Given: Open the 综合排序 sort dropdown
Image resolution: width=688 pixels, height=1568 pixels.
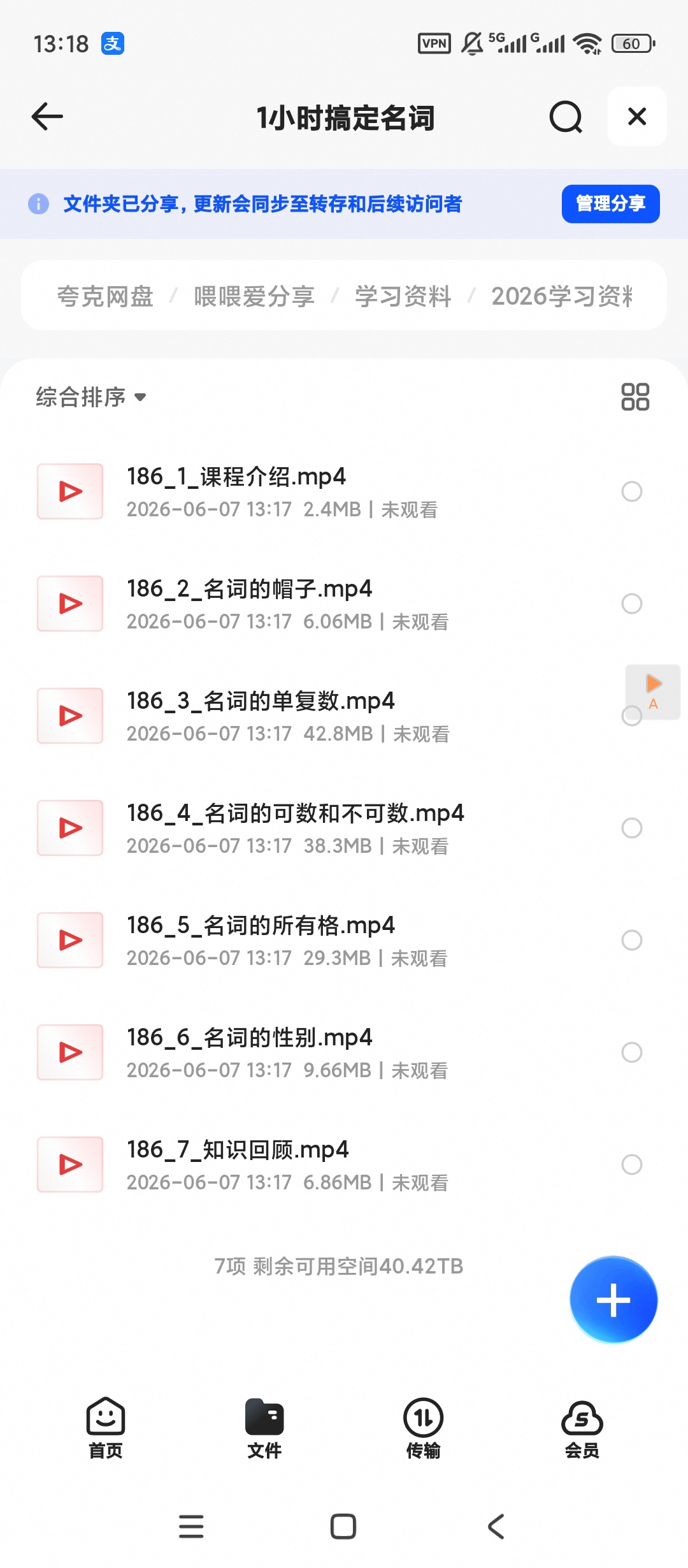Looking at the screenshot, I should tap(90, 397).
